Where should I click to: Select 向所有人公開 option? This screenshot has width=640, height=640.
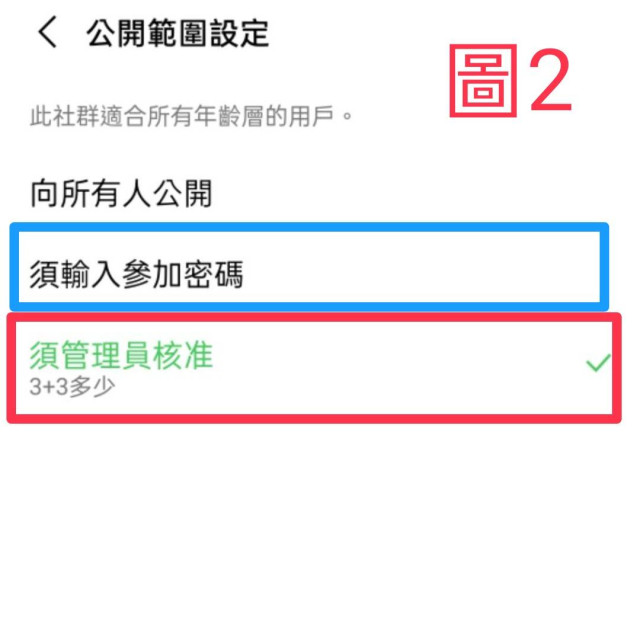(x=121, y=193)
